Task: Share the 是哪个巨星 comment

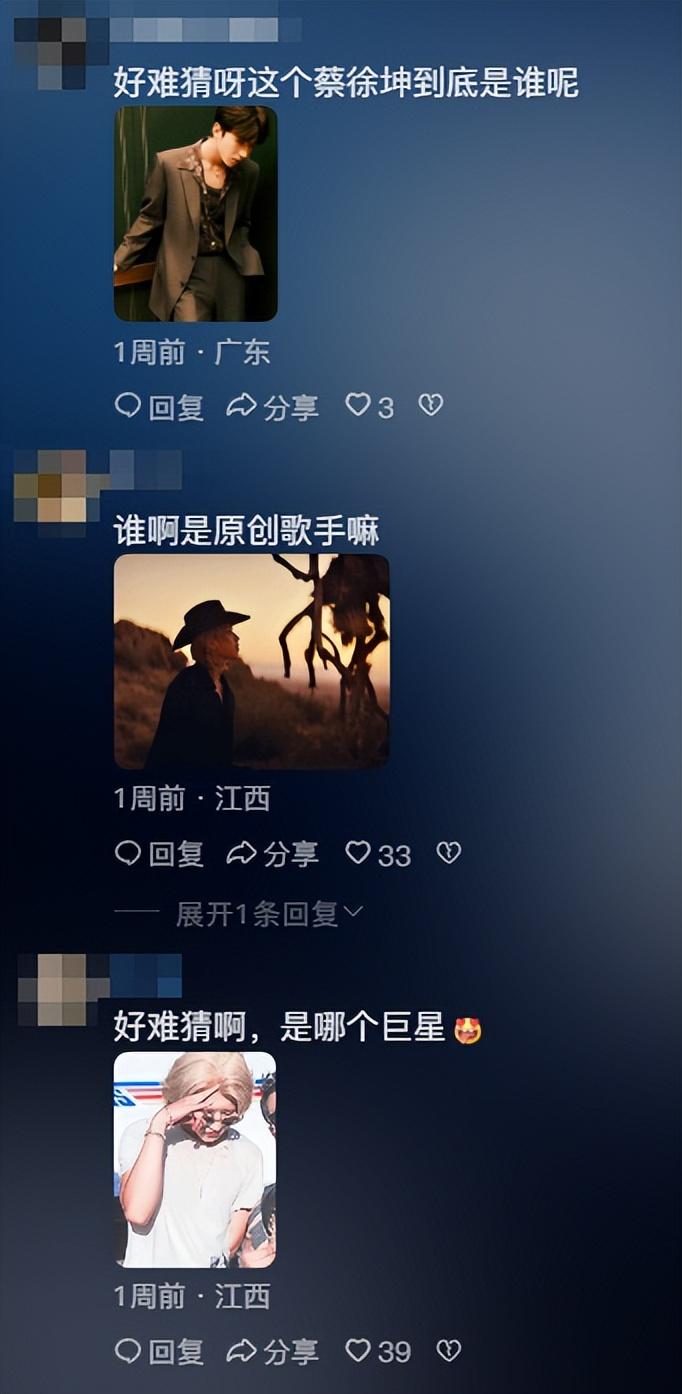Action: pyautogui.click(x=272, y=1351)
